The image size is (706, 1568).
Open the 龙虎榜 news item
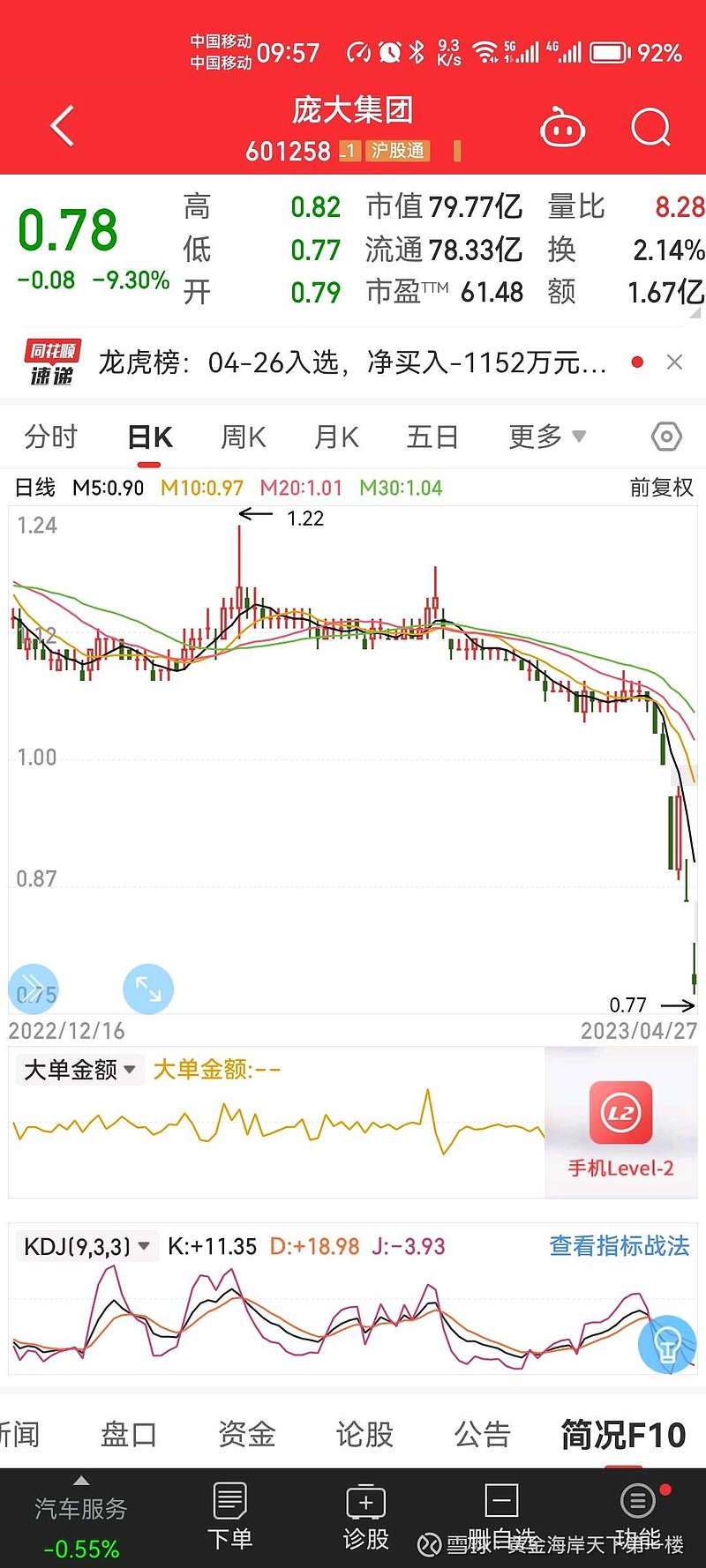[x=352, y=362]
